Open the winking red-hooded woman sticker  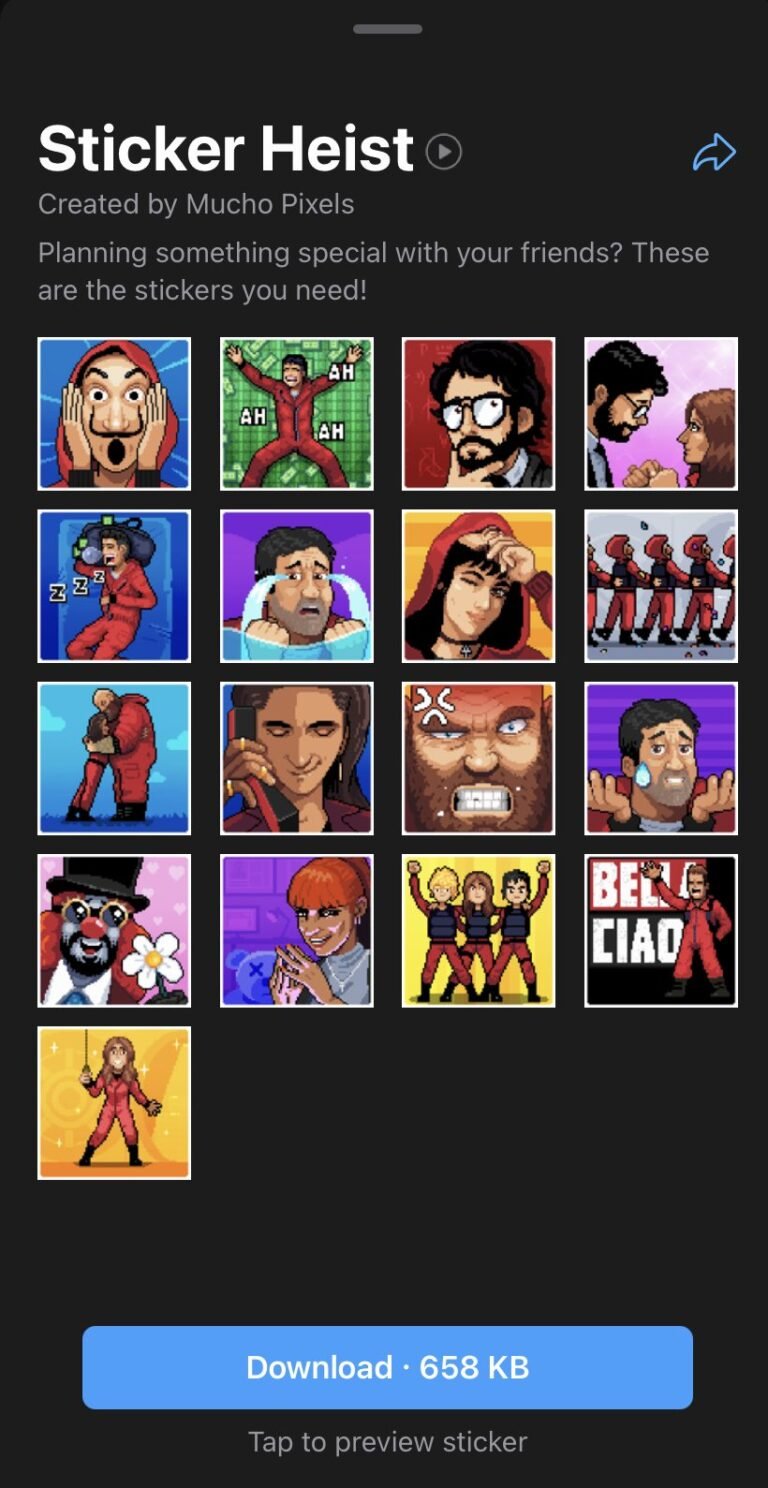[479, 586]
